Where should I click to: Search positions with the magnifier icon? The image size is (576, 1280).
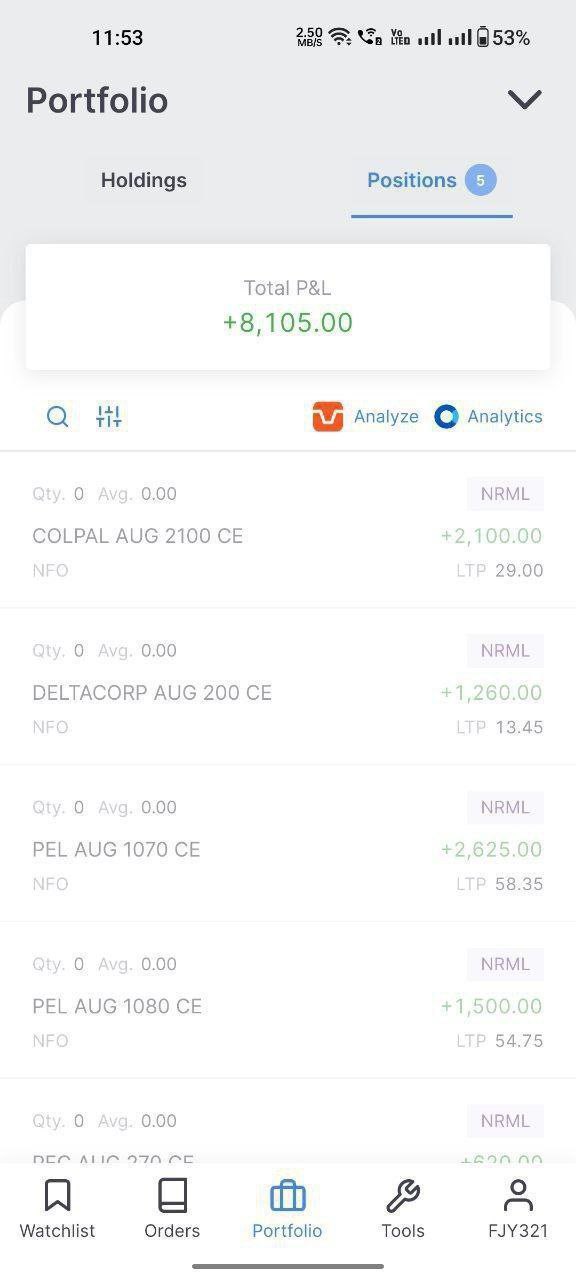click(x=58, y=417)
